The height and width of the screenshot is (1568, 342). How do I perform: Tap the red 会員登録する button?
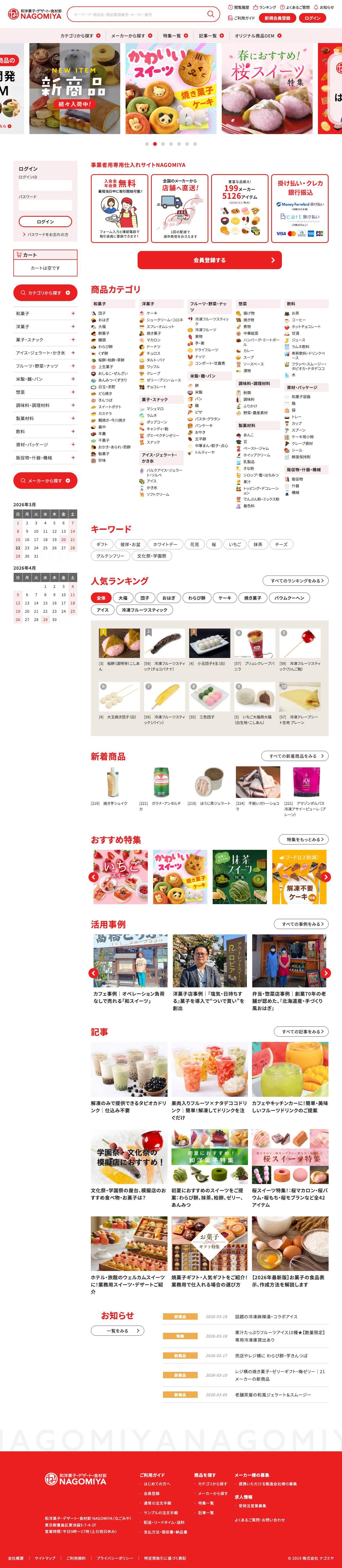(209, 260)
